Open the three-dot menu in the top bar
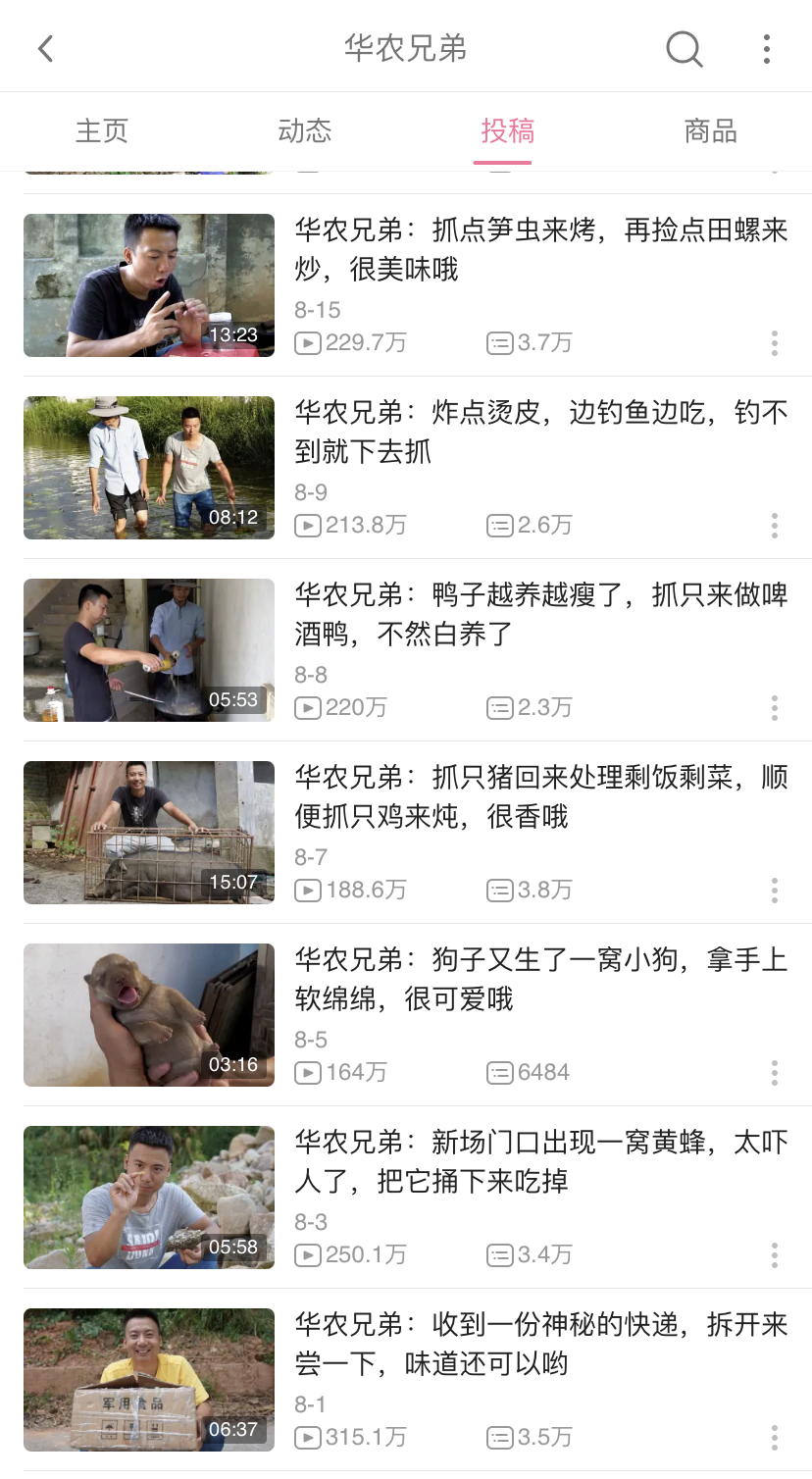Viewport: 812px width, 1479px height. (x=766, y=48)
